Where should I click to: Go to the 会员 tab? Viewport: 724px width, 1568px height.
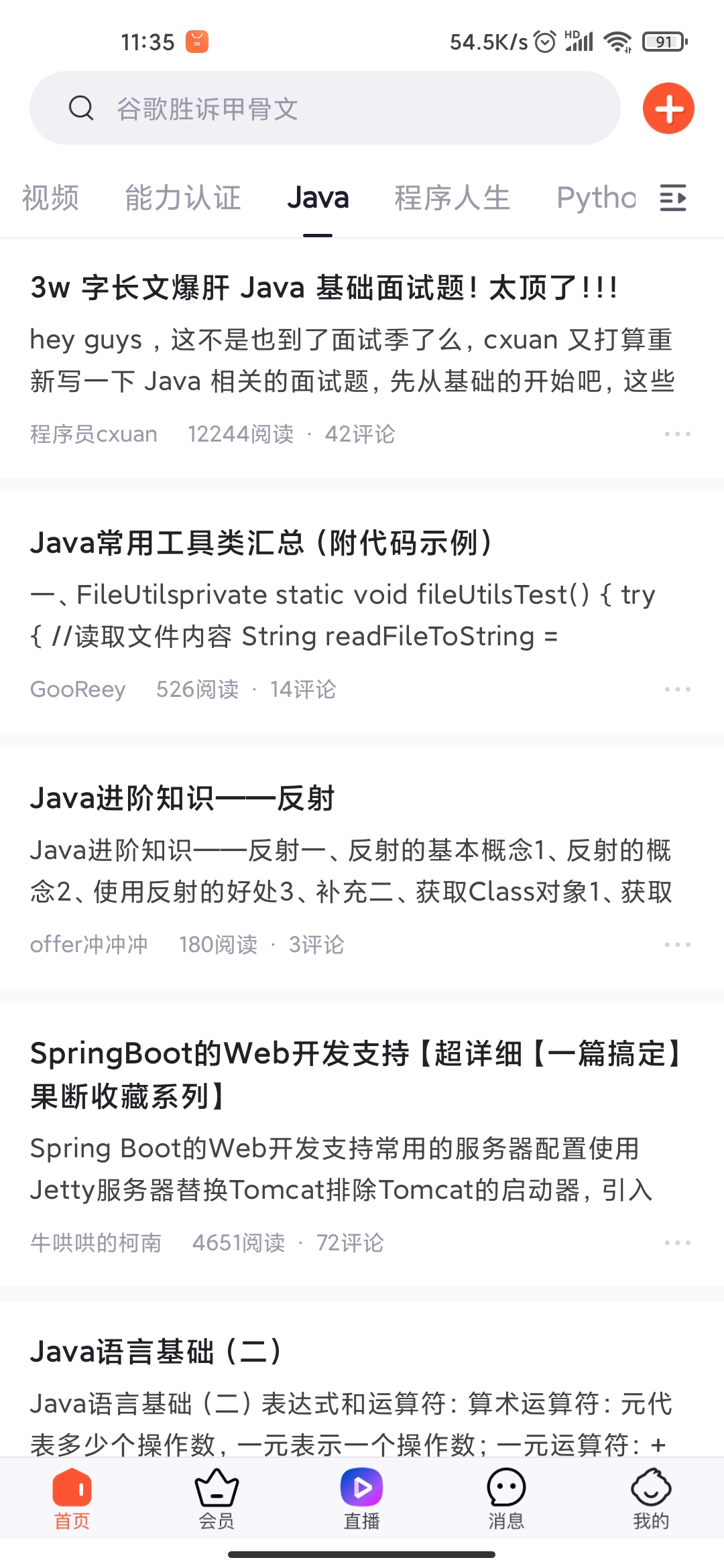coord(217,1498)
